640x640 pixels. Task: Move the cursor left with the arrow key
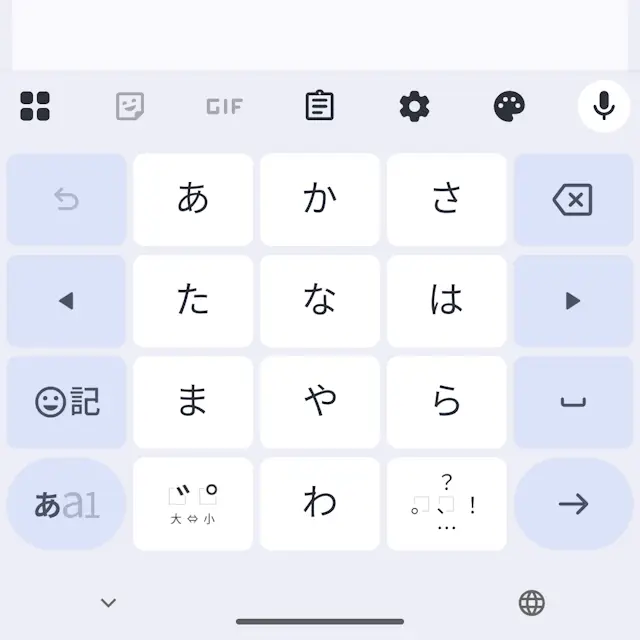[x=67, y=301]
